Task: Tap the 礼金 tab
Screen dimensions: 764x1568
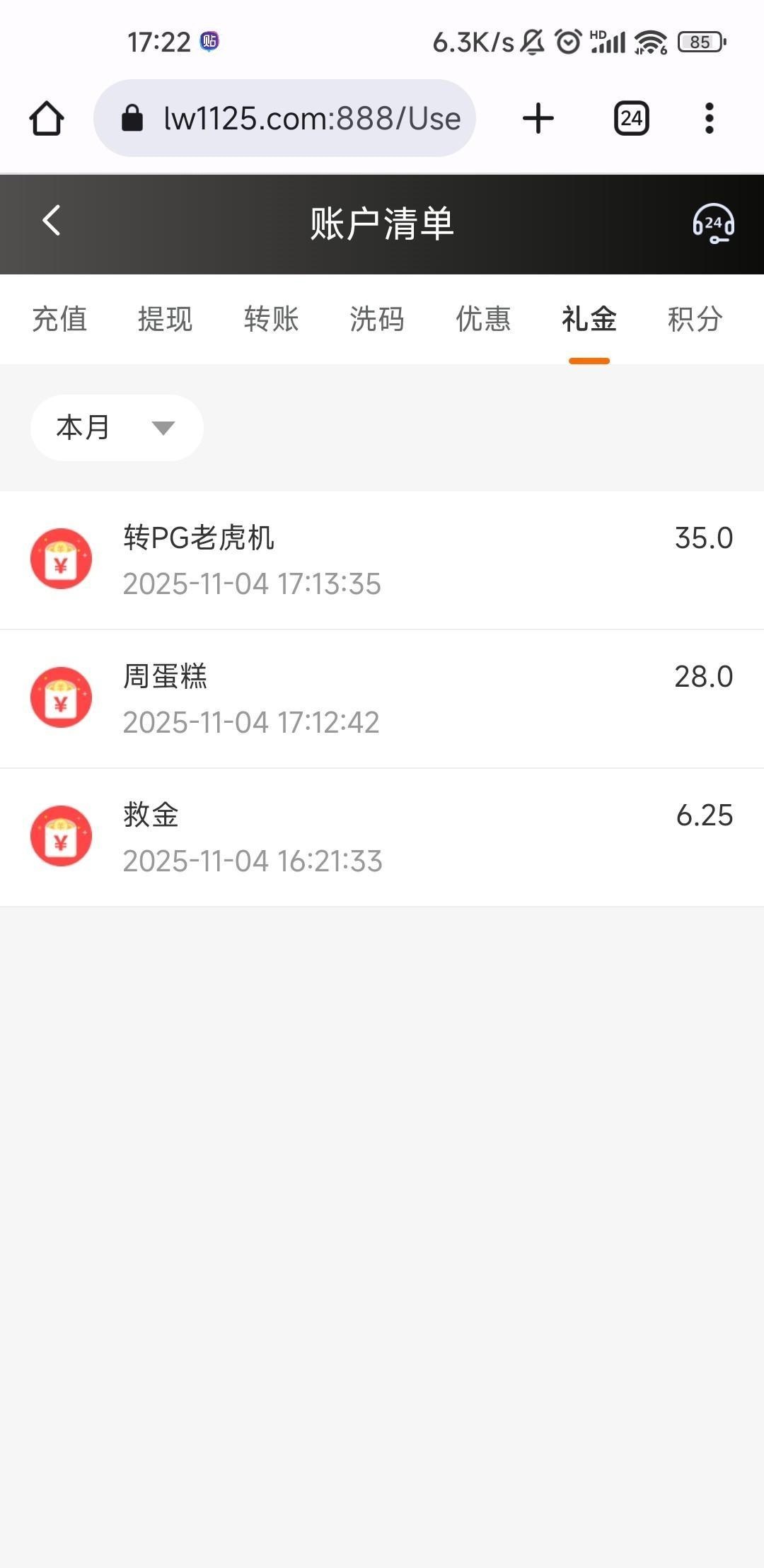Action: (x=589, y=319)
